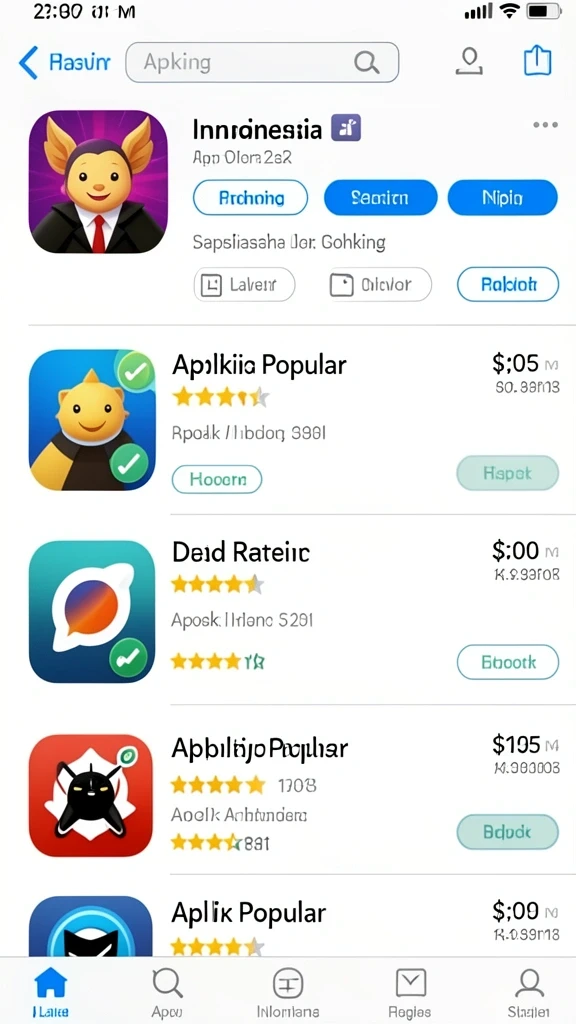Tap the Rrchning outlined button

(251, 198)
